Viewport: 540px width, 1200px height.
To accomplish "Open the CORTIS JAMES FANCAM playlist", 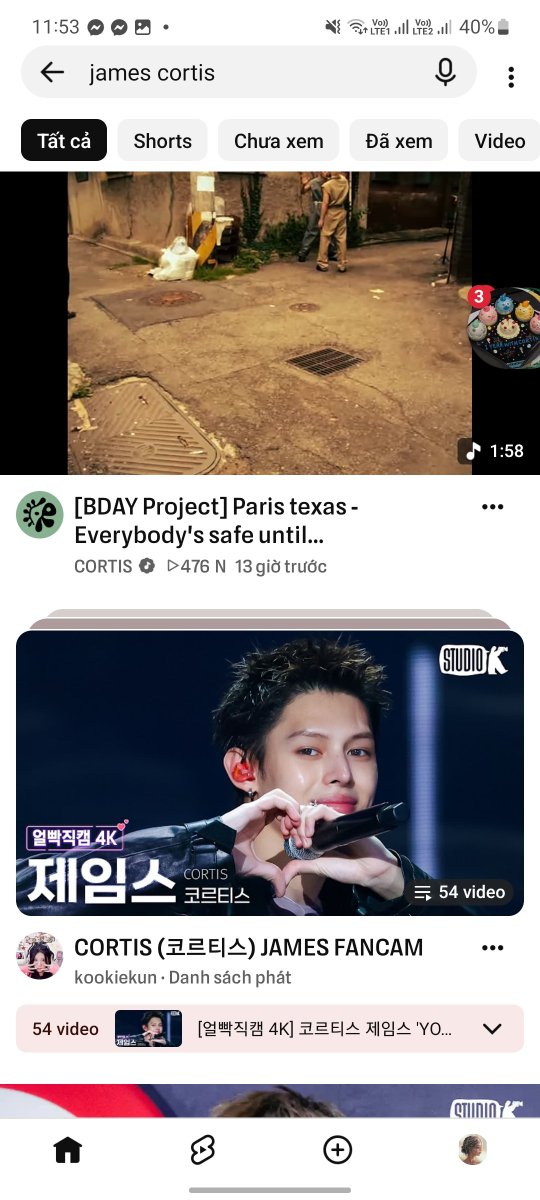I will point(270,773).
